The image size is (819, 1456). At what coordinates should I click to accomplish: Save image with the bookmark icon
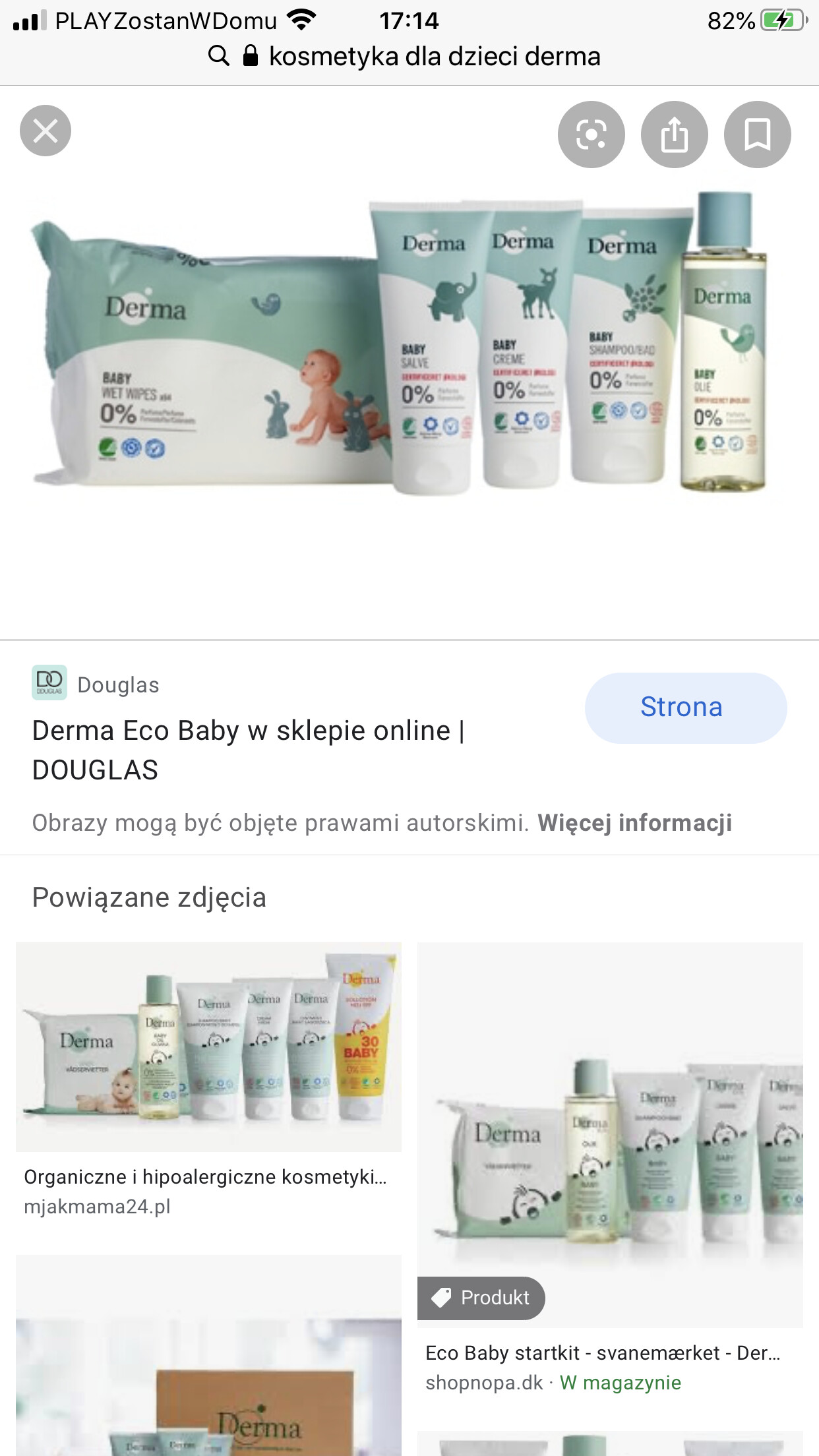pyautogui.click(x=758, y=135)
